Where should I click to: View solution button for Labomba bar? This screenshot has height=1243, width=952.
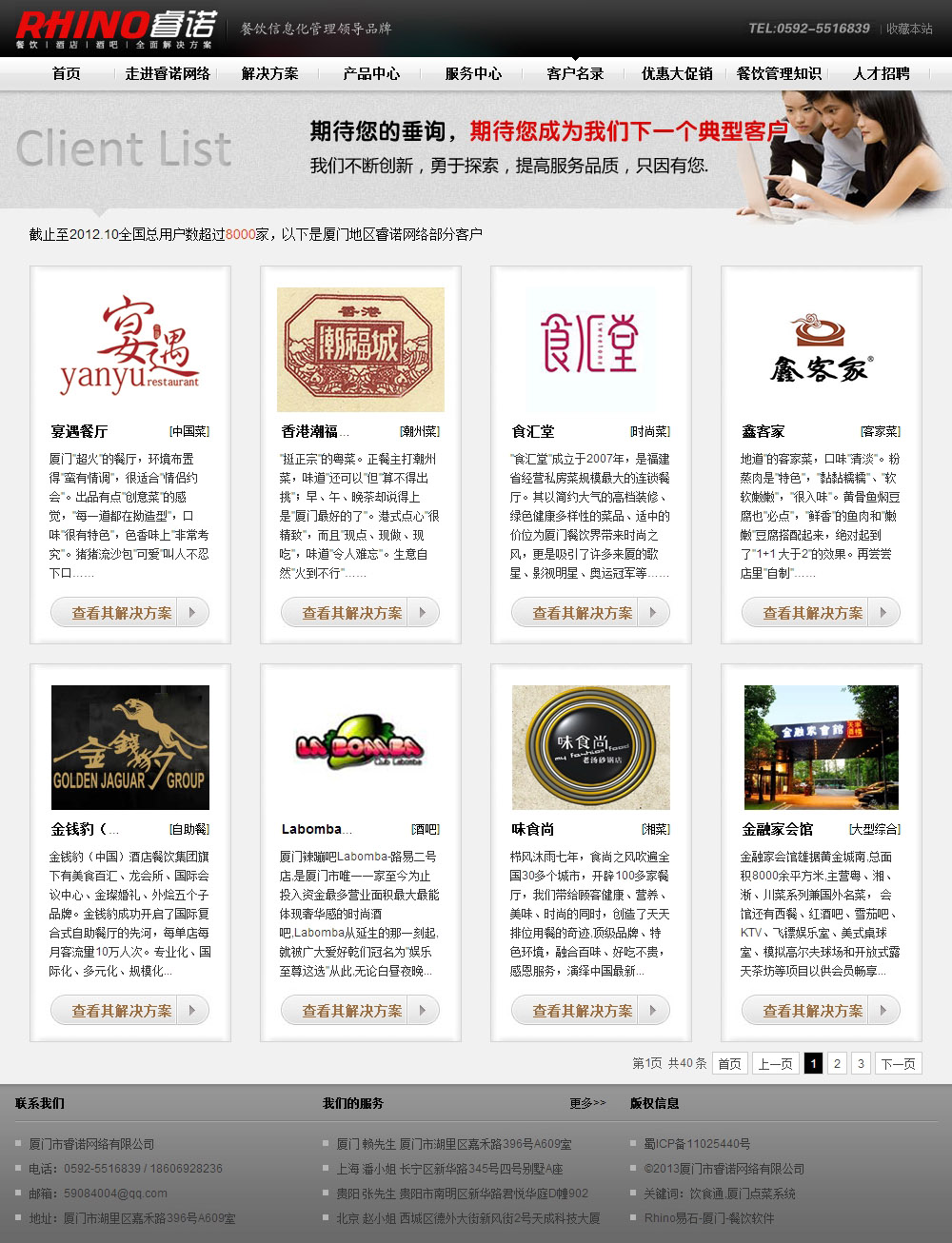(360, 1011)
